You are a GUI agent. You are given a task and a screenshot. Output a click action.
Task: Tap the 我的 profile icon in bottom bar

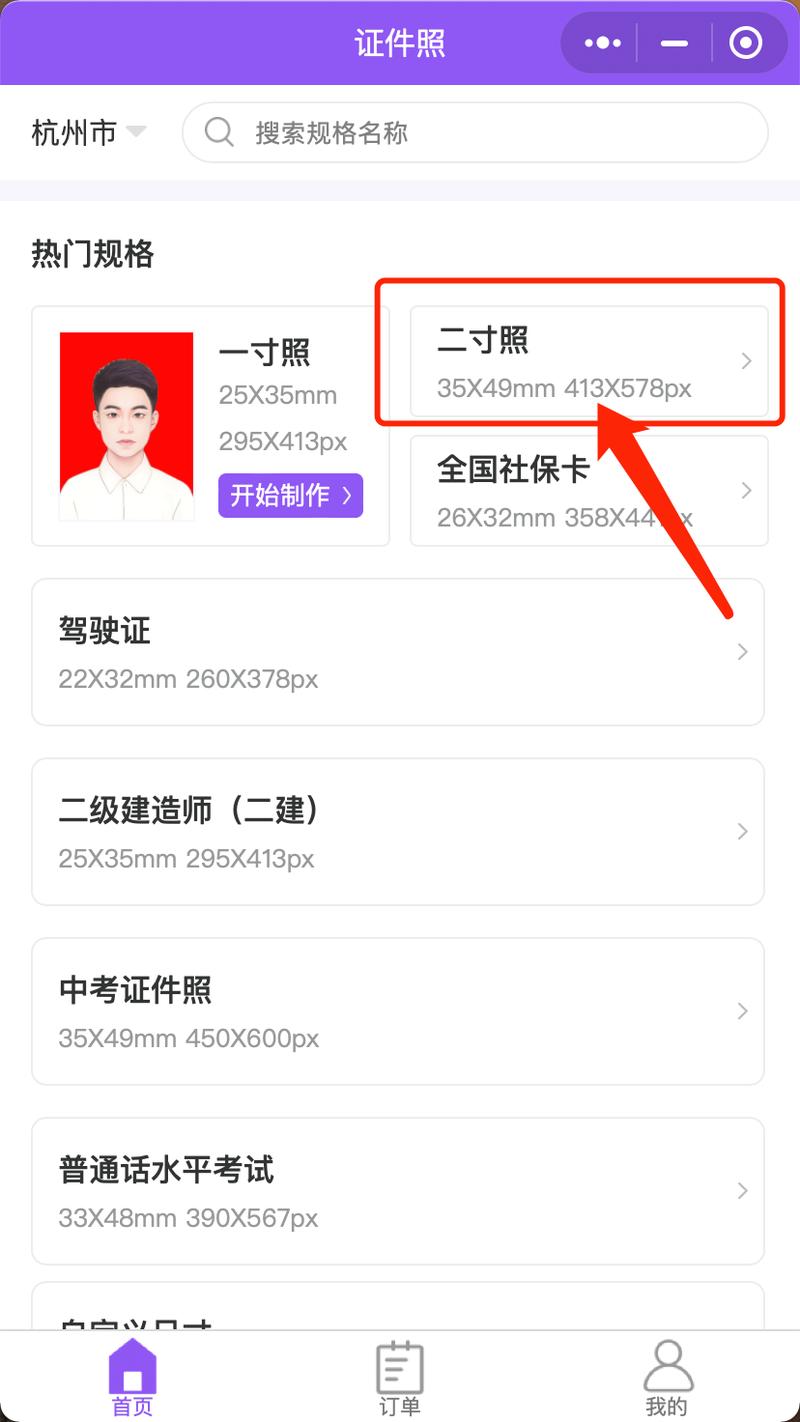point(667,1365)
